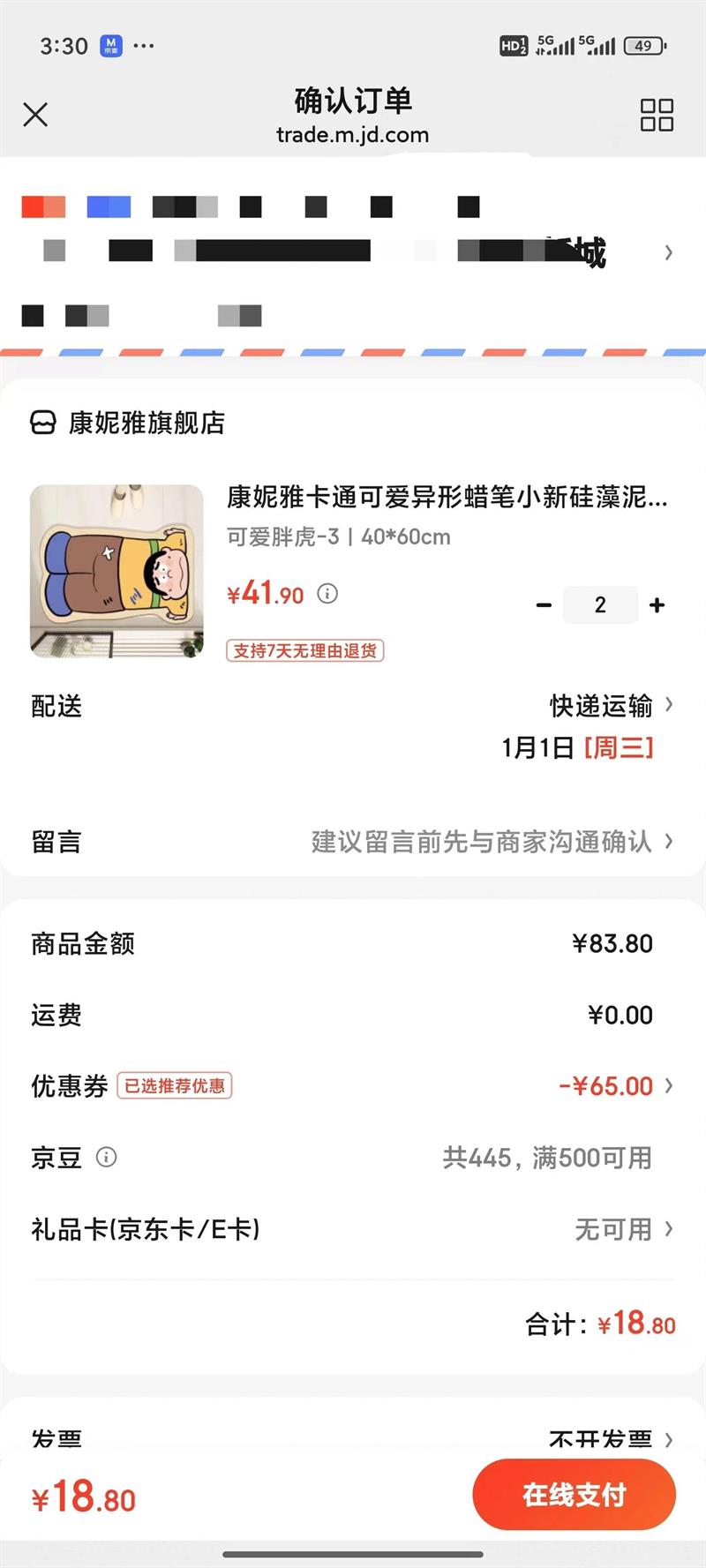Increase item quantity by one
The height and width of the screenshot is (1568, 706).
(657, 605)
